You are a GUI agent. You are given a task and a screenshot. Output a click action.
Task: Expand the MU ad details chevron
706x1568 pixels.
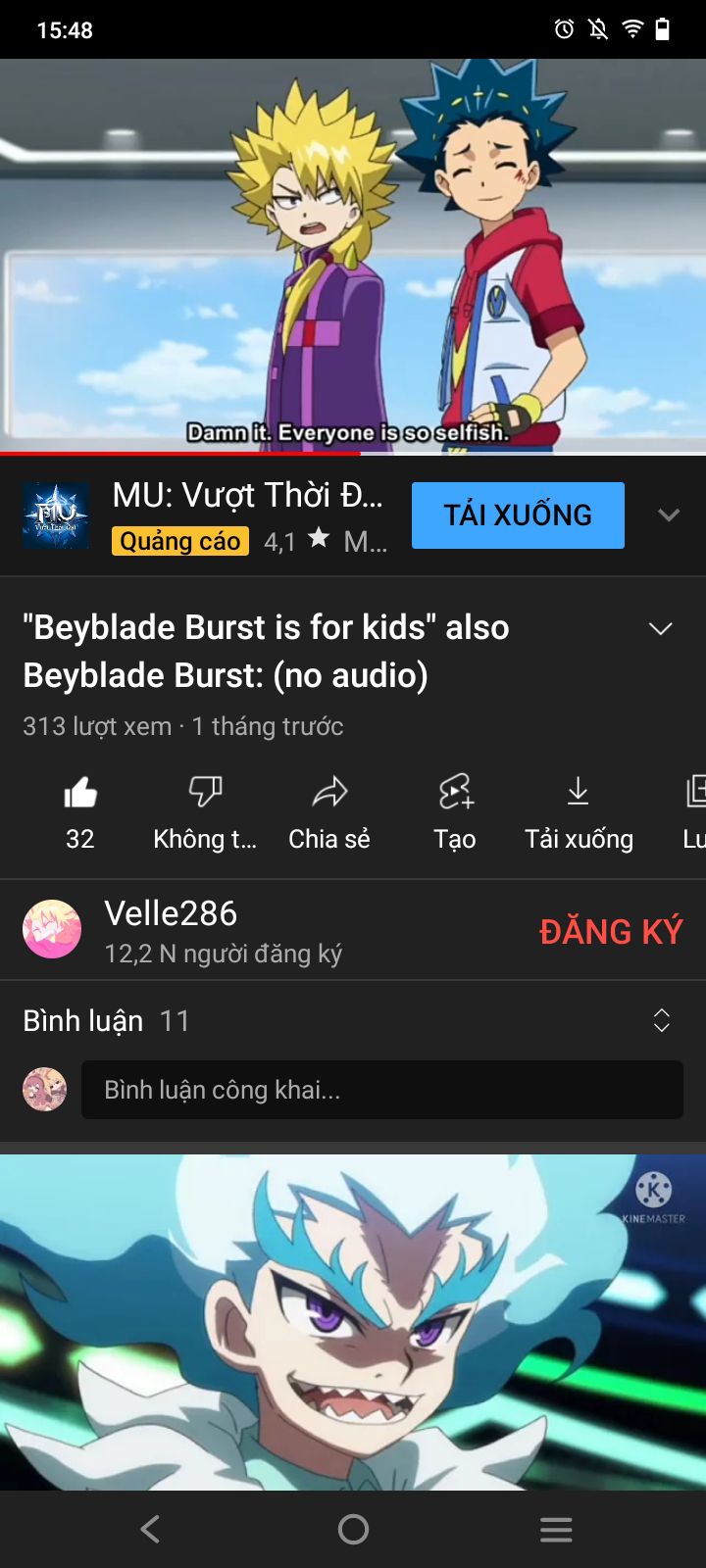coord(669,515)
